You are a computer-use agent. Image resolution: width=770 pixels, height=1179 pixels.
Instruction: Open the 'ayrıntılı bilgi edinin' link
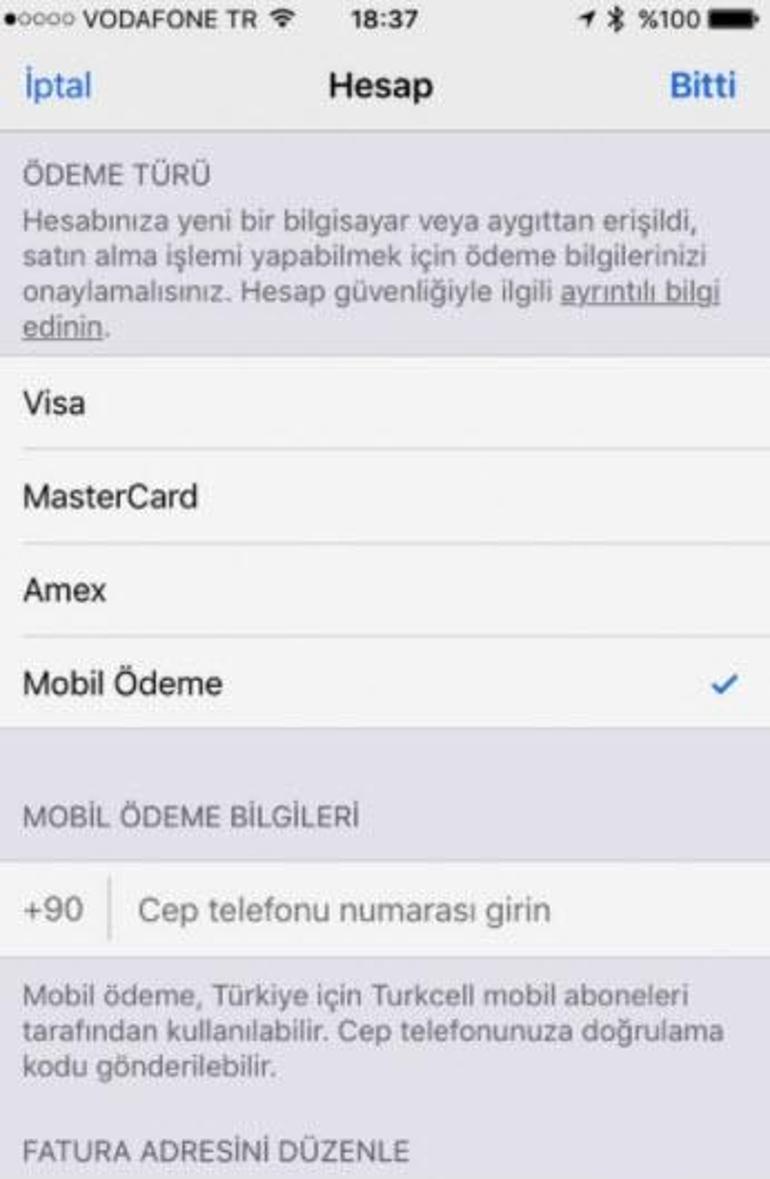click(640, 295)
